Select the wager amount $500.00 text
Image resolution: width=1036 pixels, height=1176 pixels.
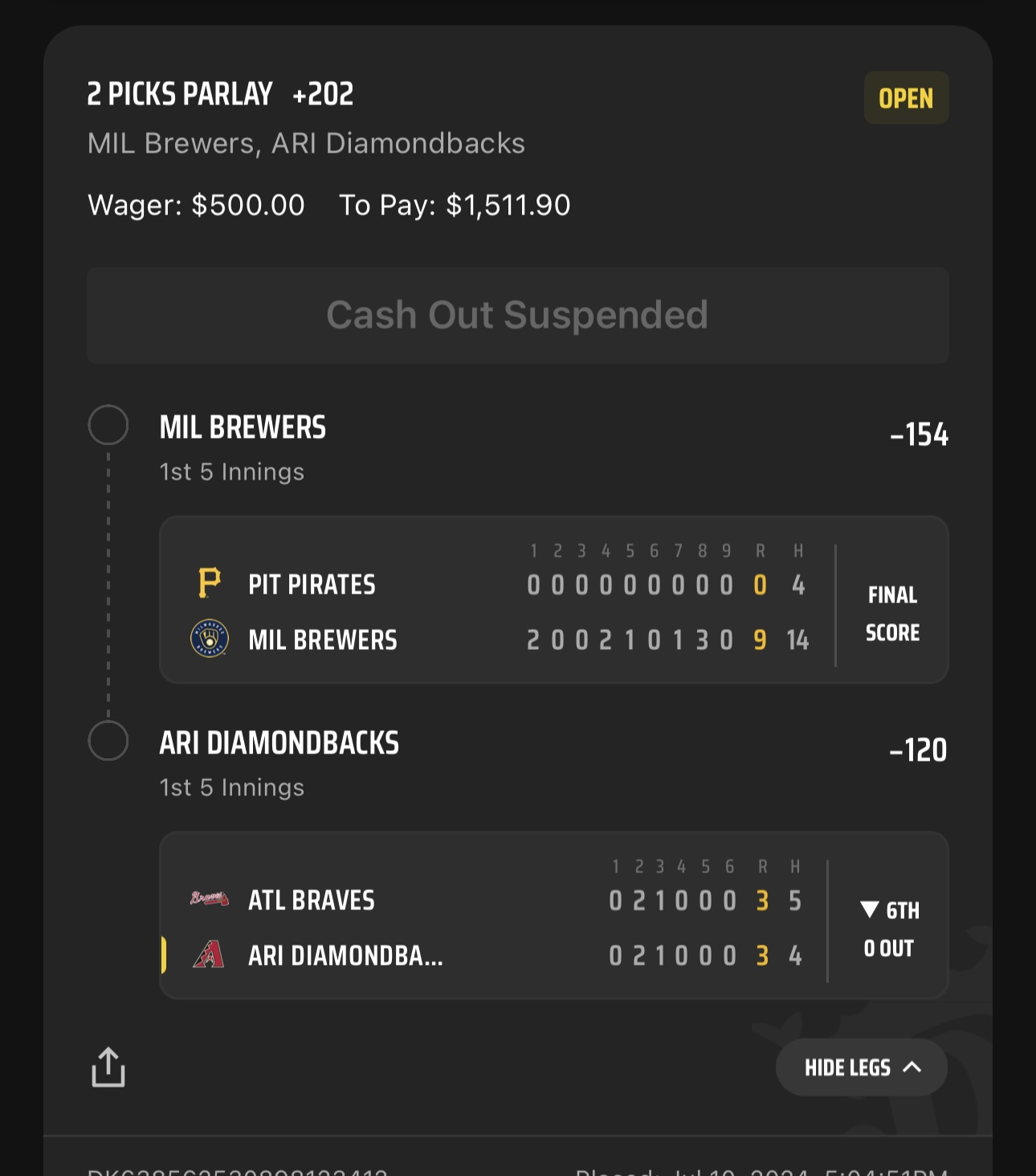pos(247,206)
